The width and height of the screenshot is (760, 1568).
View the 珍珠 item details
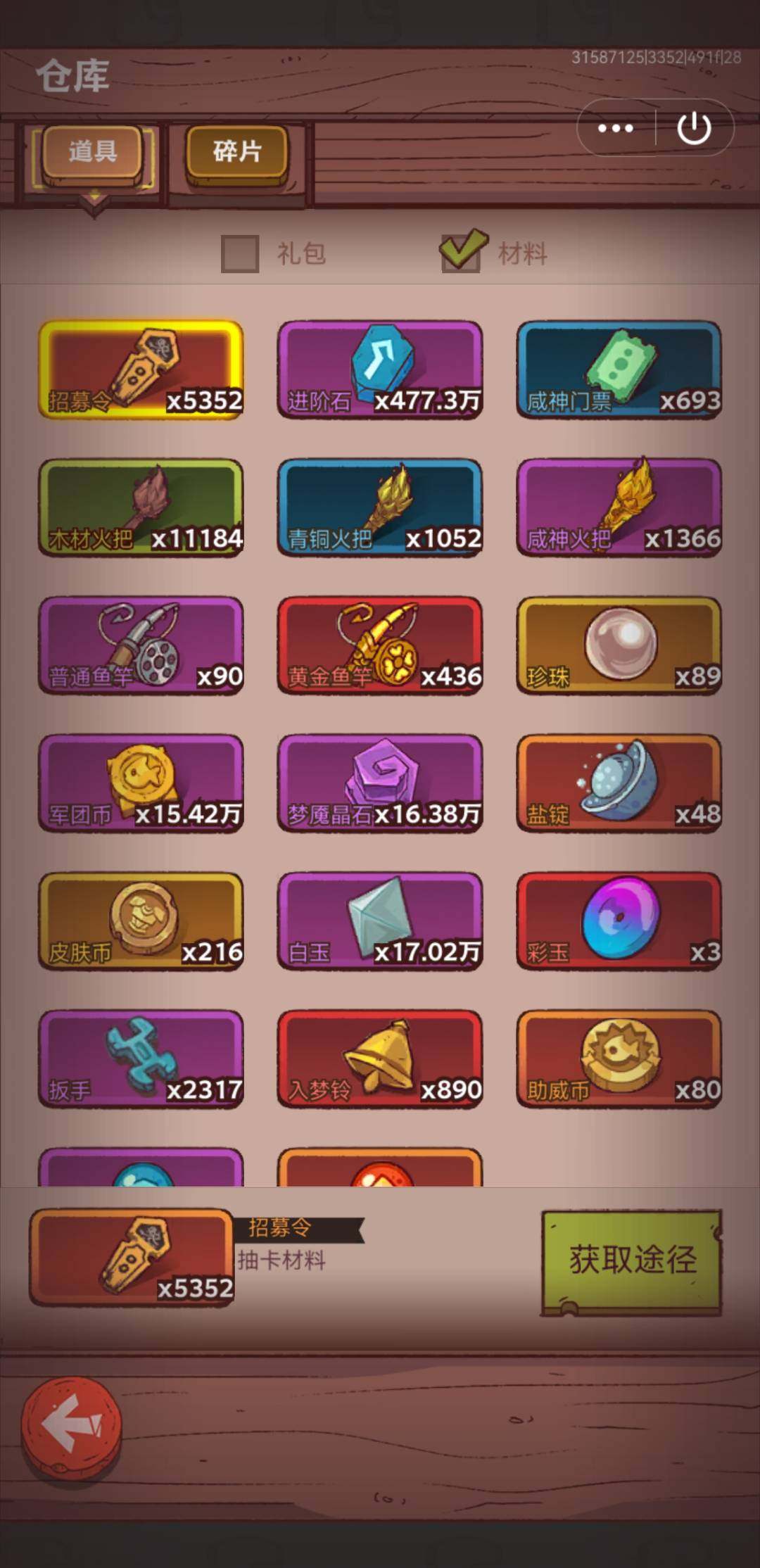(x=619, y=645)
